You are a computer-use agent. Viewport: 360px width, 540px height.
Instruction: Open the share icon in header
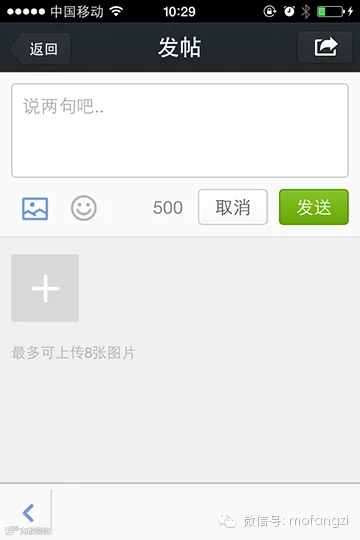325,47
